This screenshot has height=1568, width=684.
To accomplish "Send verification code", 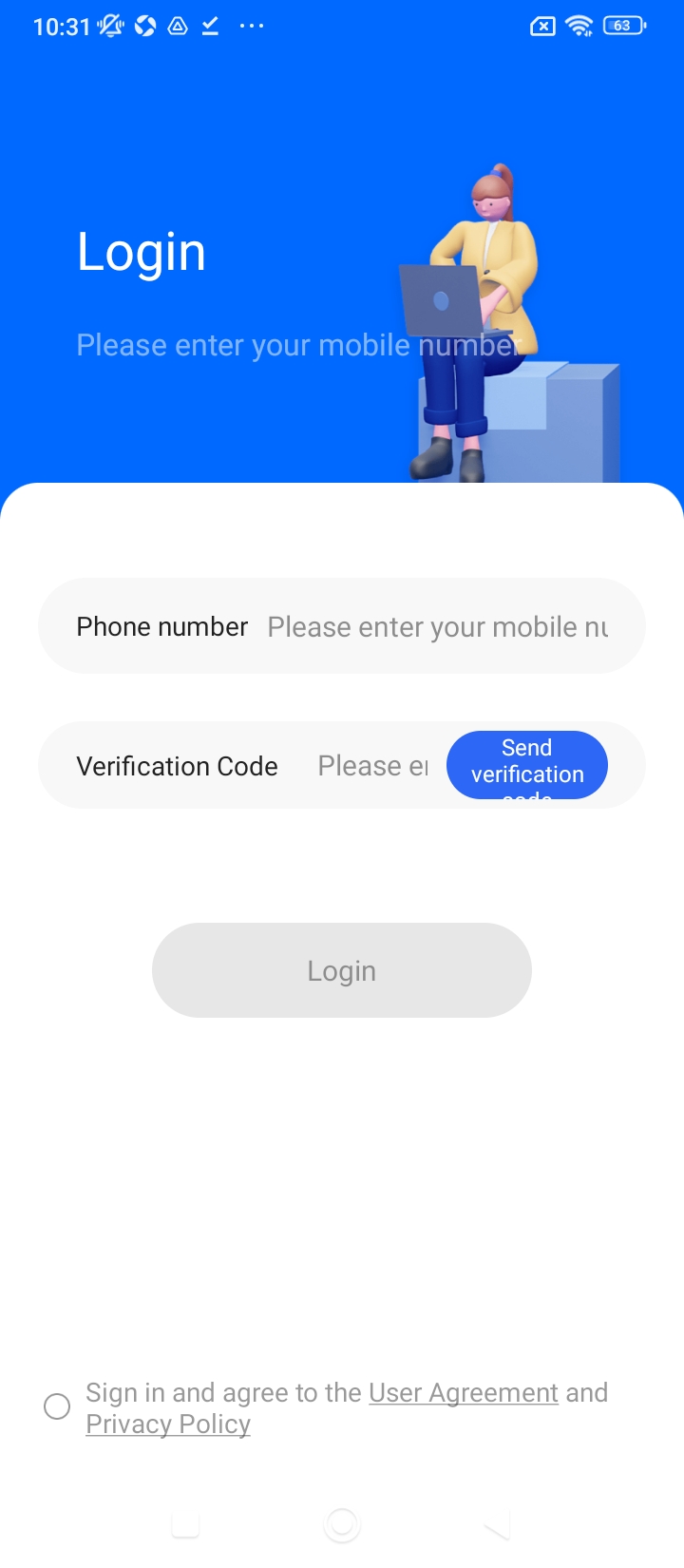I will coord(527,765).
